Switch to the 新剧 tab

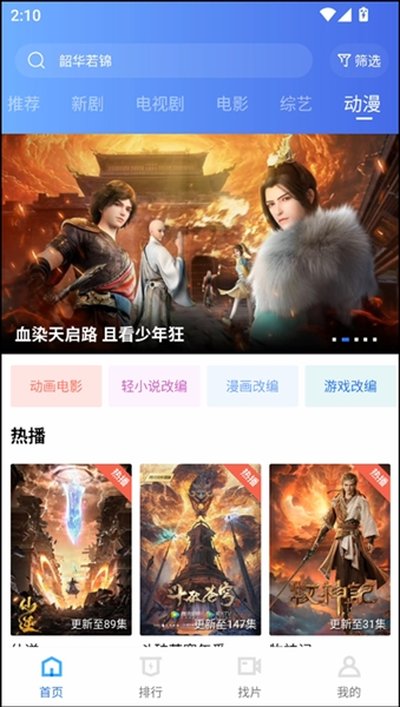click(87, 104)
